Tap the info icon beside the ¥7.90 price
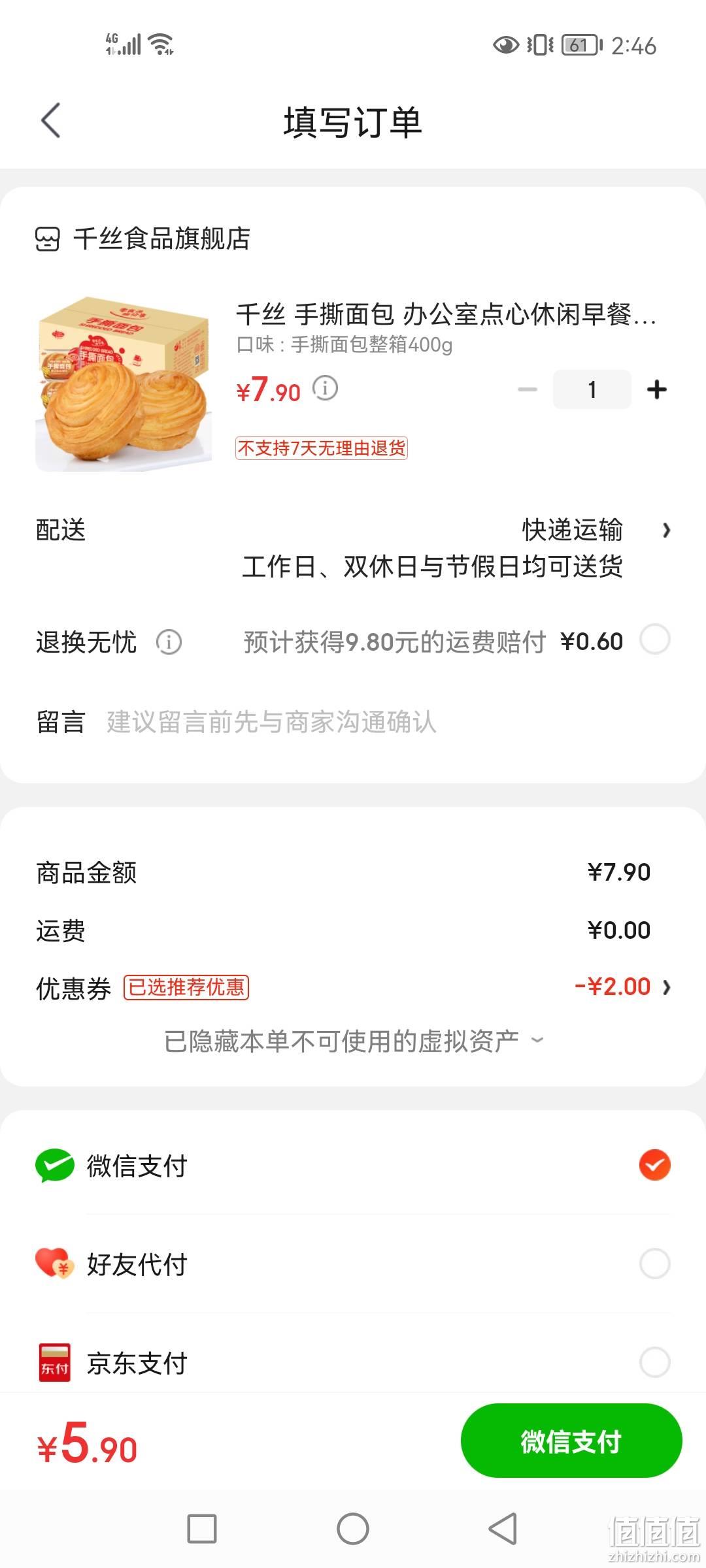 click(325, 389)
